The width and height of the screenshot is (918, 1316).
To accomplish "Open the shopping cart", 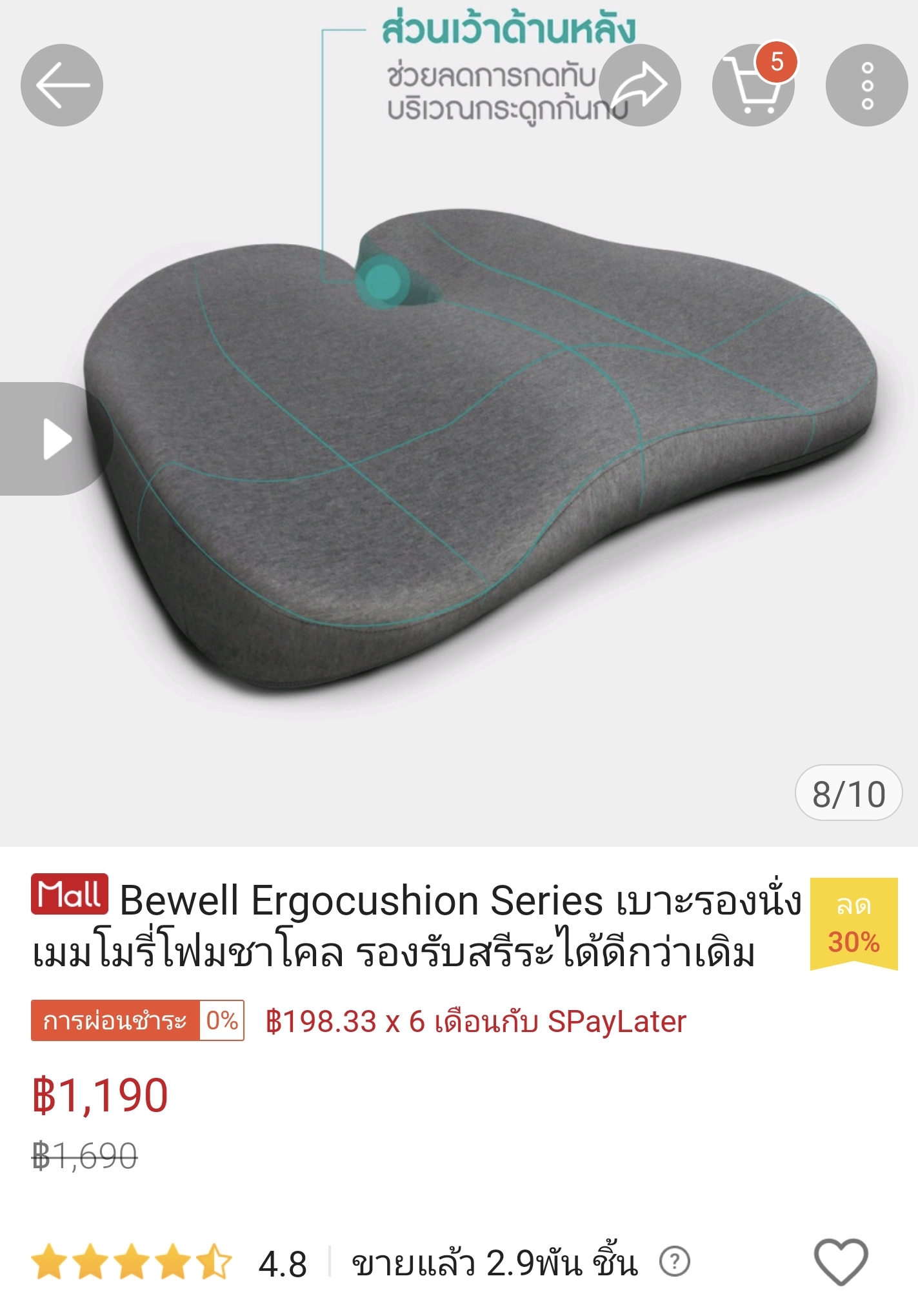I will pos(753,85).
